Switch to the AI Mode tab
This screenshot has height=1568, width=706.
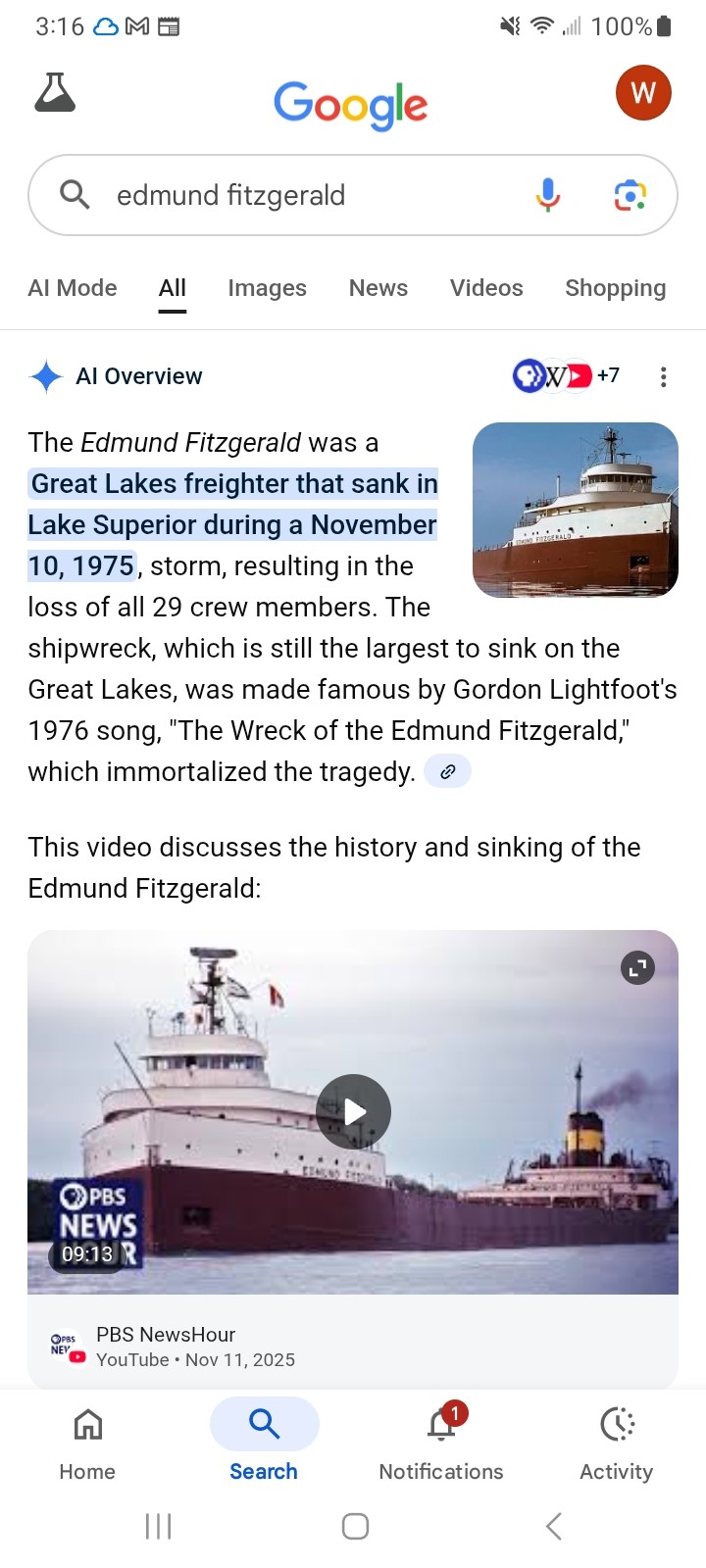tap(73, 288)
